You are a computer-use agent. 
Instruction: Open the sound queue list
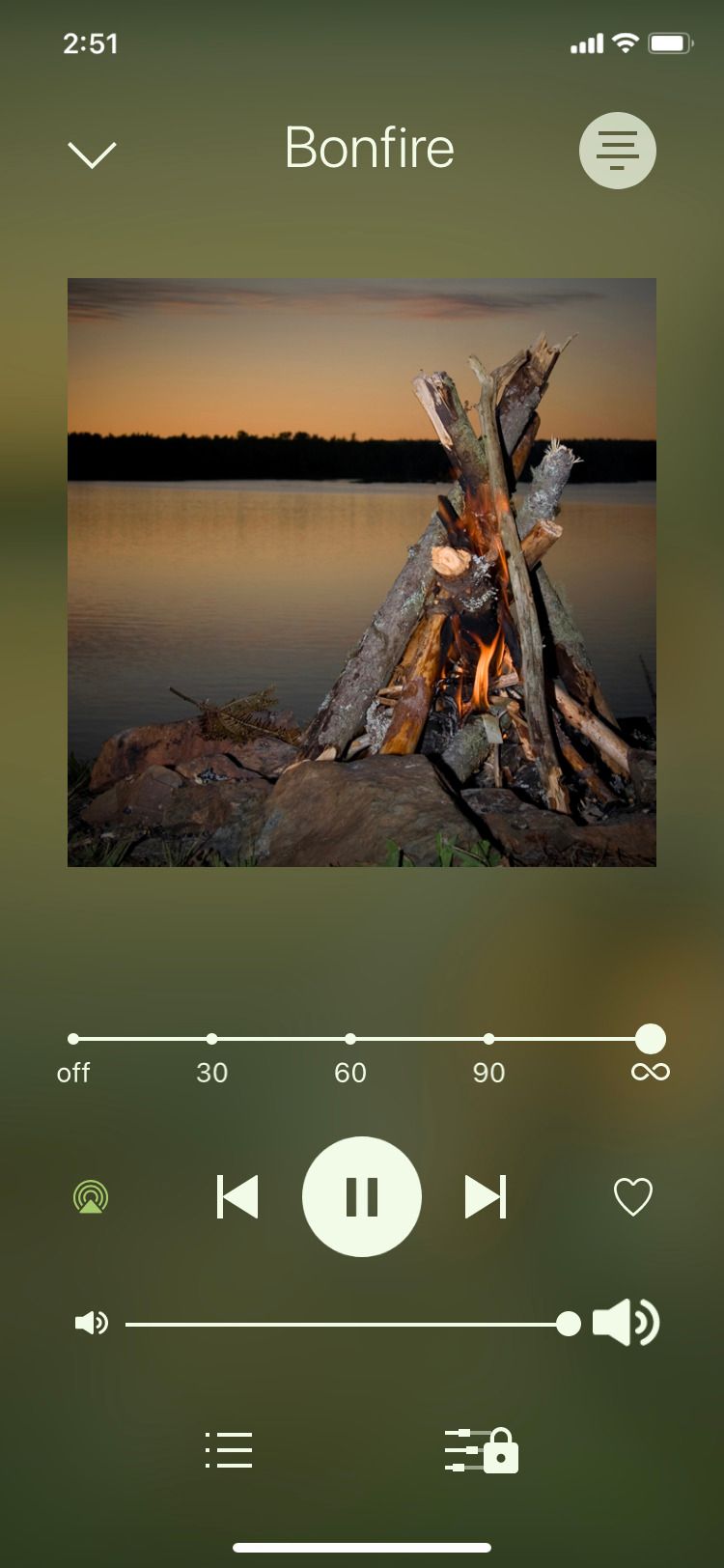tap(229, 1449)
